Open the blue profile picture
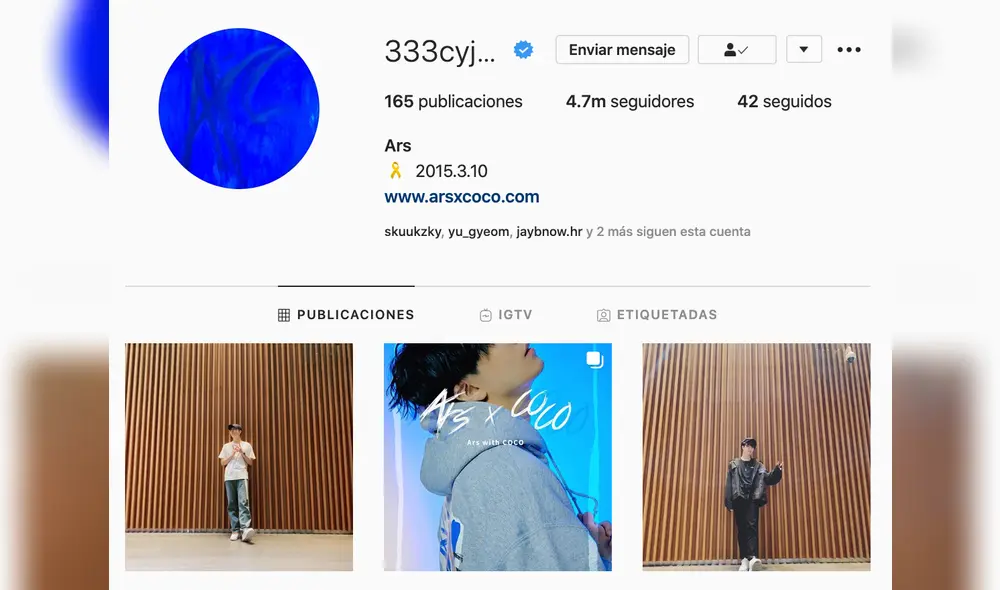The height and width of the screenshot is (590, 1000). pos(239,109)
